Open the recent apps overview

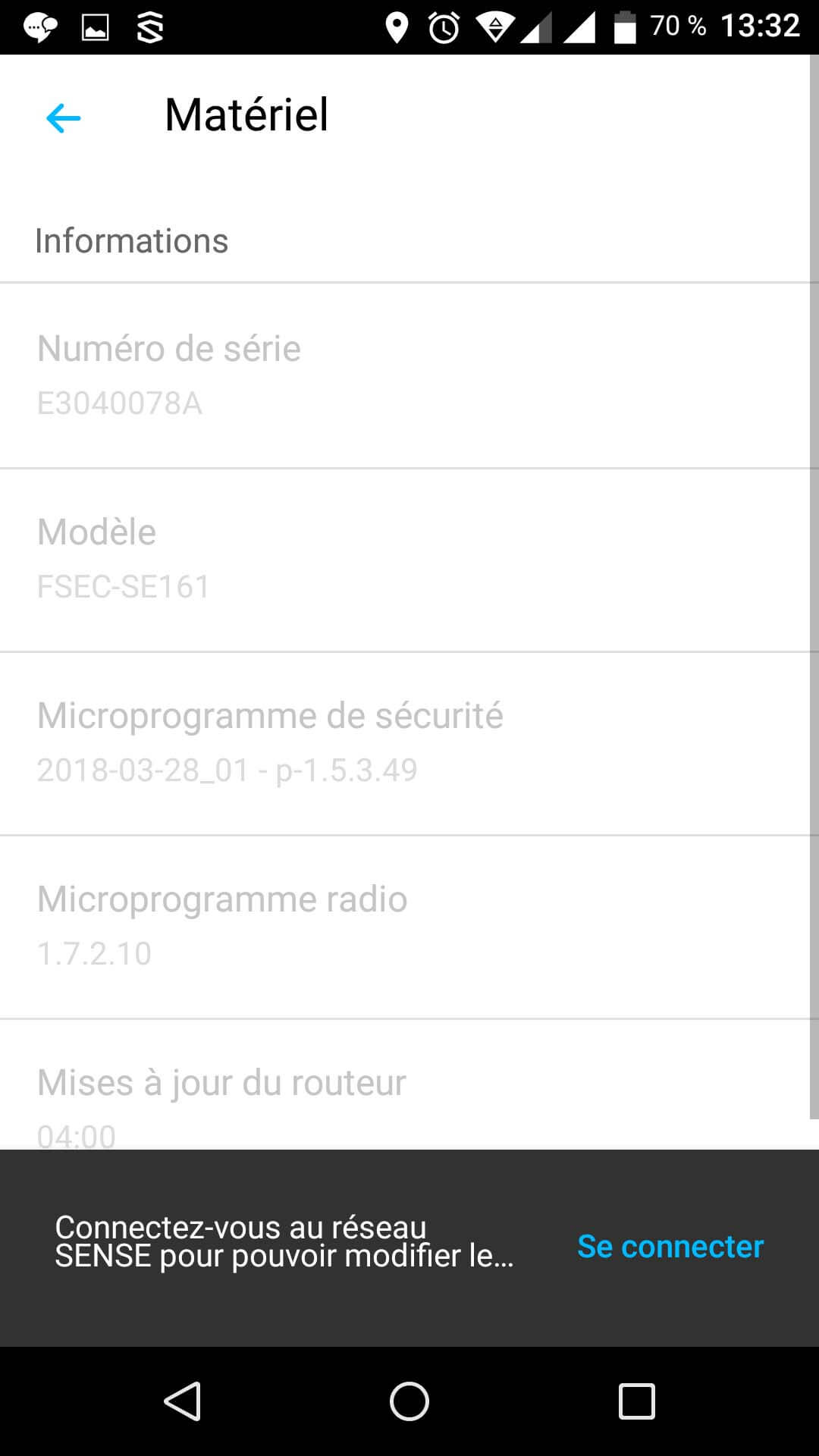(x=636, y=1401)
